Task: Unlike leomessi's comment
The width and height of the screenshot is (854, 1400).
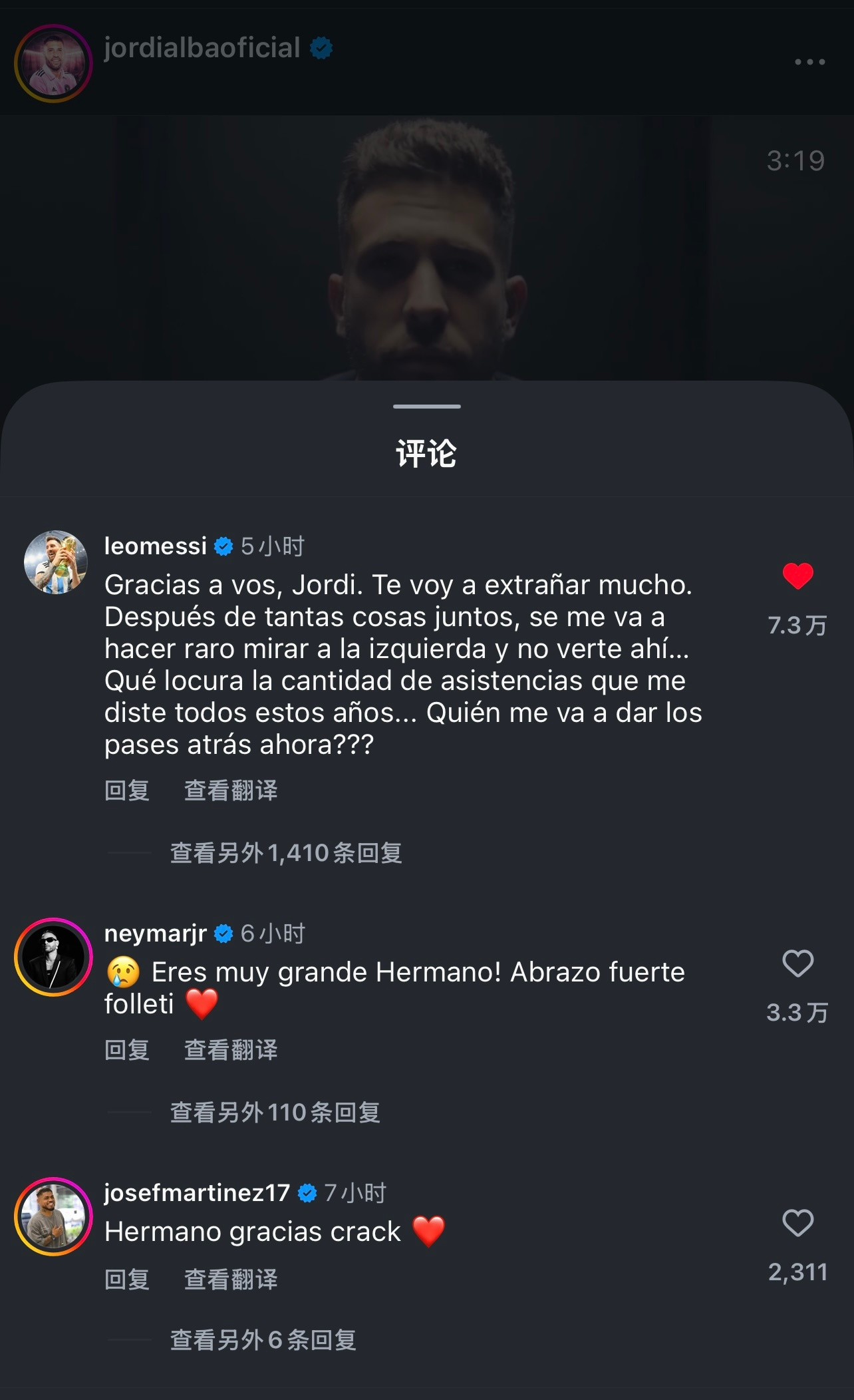Action: click(797, 576)
